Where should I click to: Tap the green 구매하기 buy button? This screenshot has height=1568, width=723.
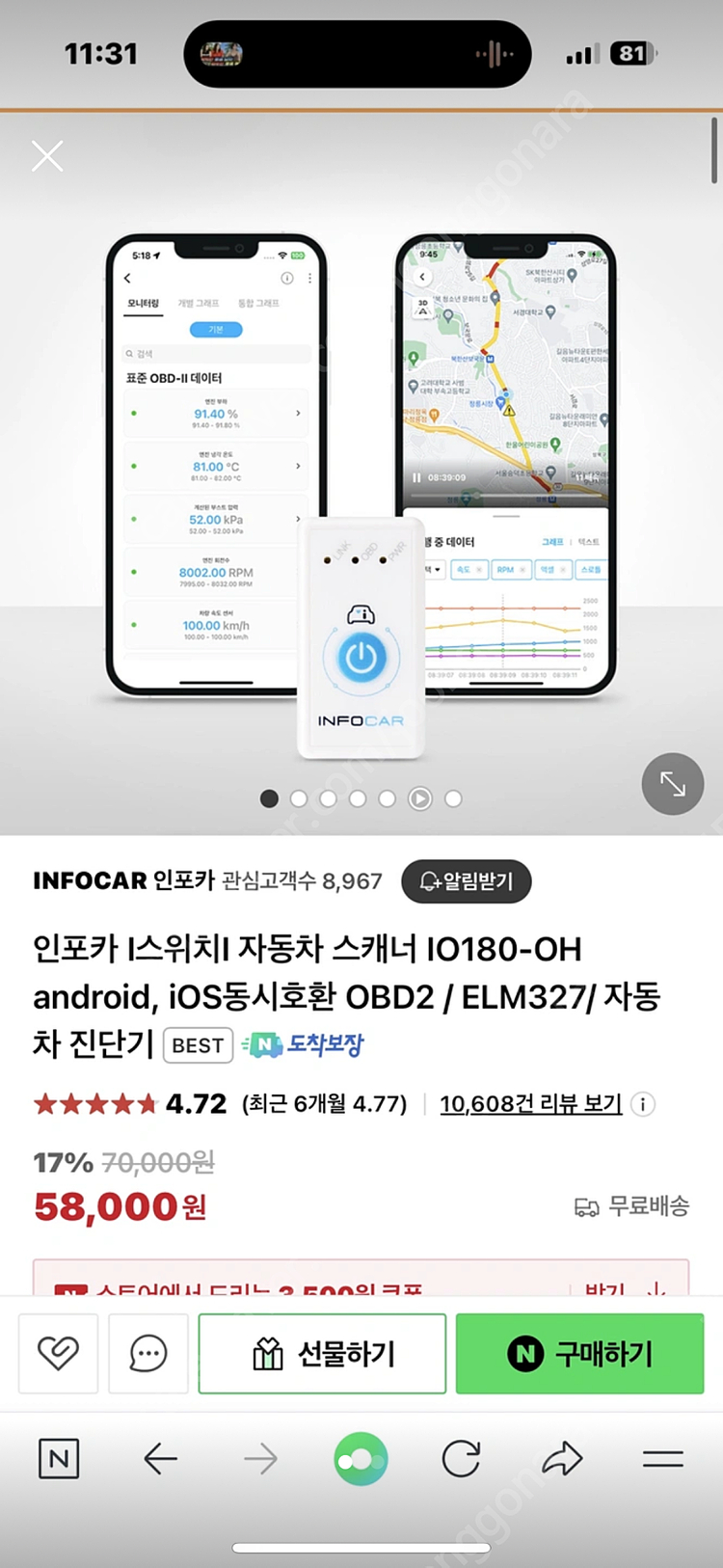tap(579, 1353)
